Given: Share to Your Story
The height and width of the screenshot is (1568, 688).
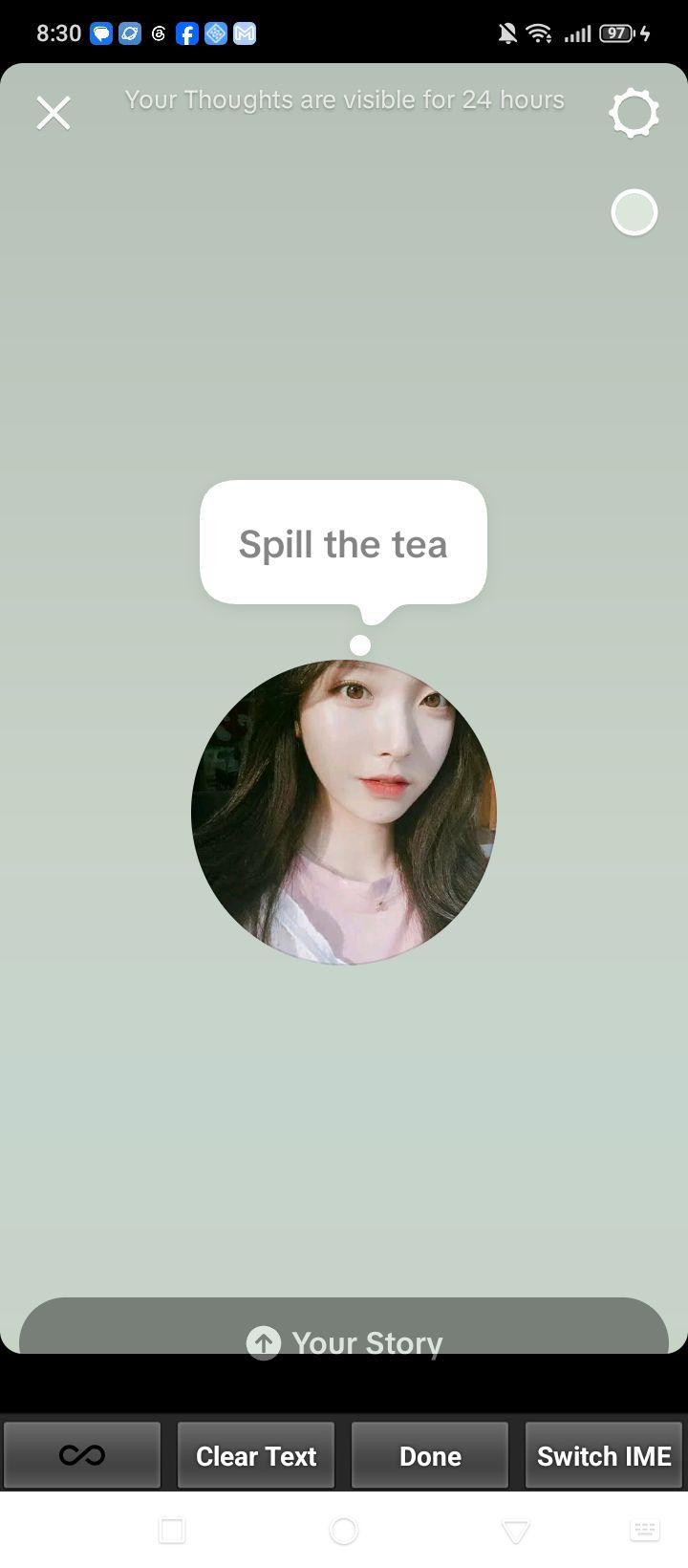Looking at the screenshot, I should pyautogui.click(x=344, y=1327).
